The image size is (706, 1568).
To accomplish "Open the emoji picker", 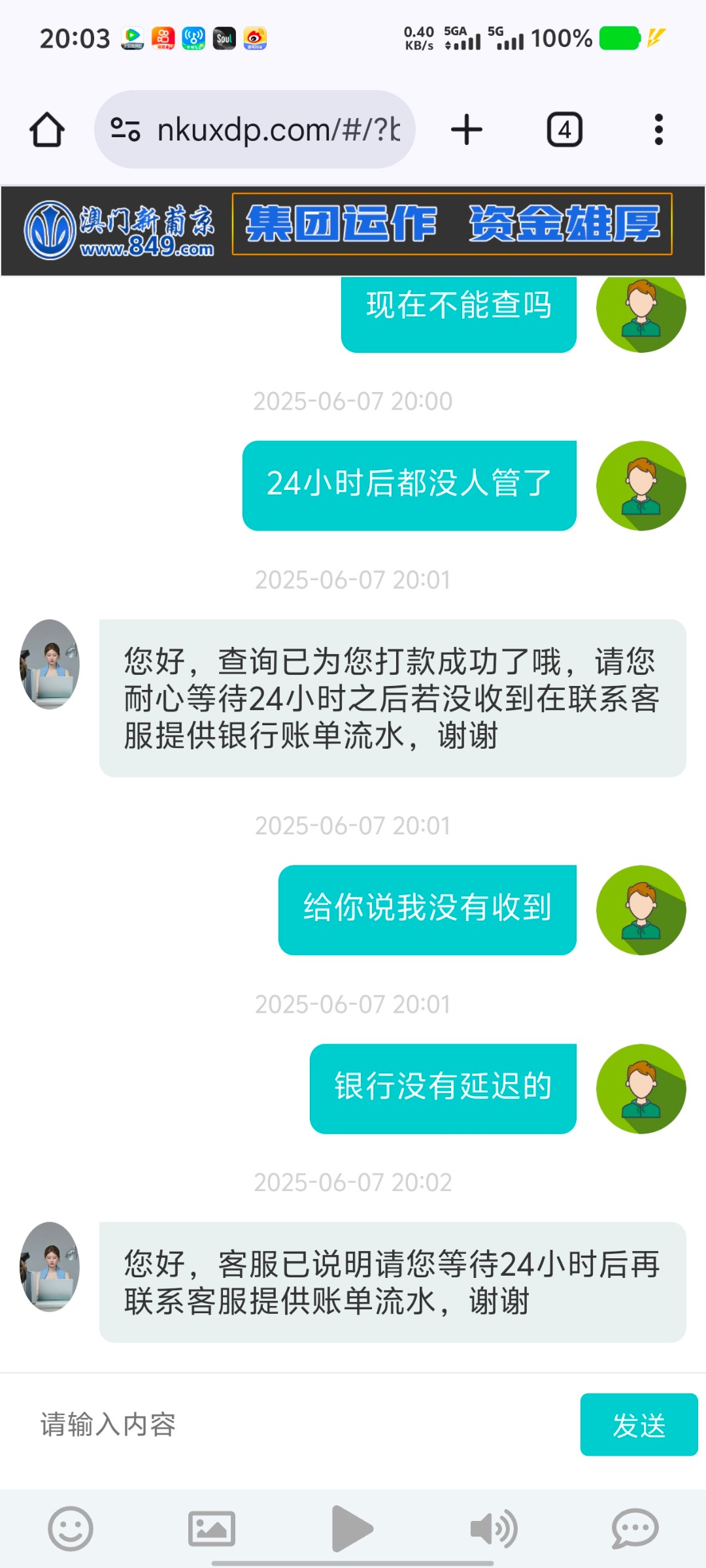I will click(71, 1529).
